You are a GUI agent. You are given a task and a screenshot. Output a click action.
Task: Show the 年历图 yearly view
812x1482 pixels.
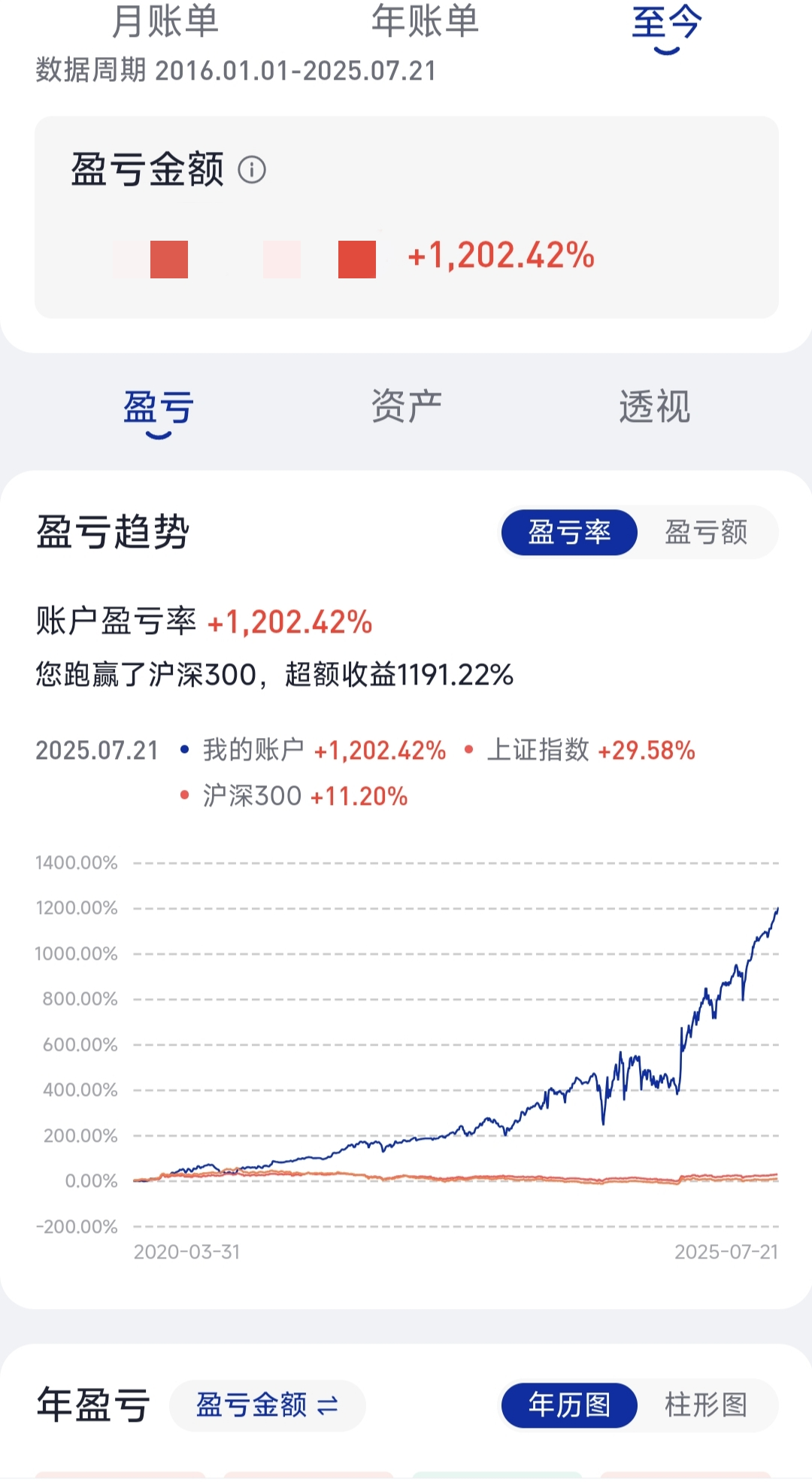[569, 1405]
